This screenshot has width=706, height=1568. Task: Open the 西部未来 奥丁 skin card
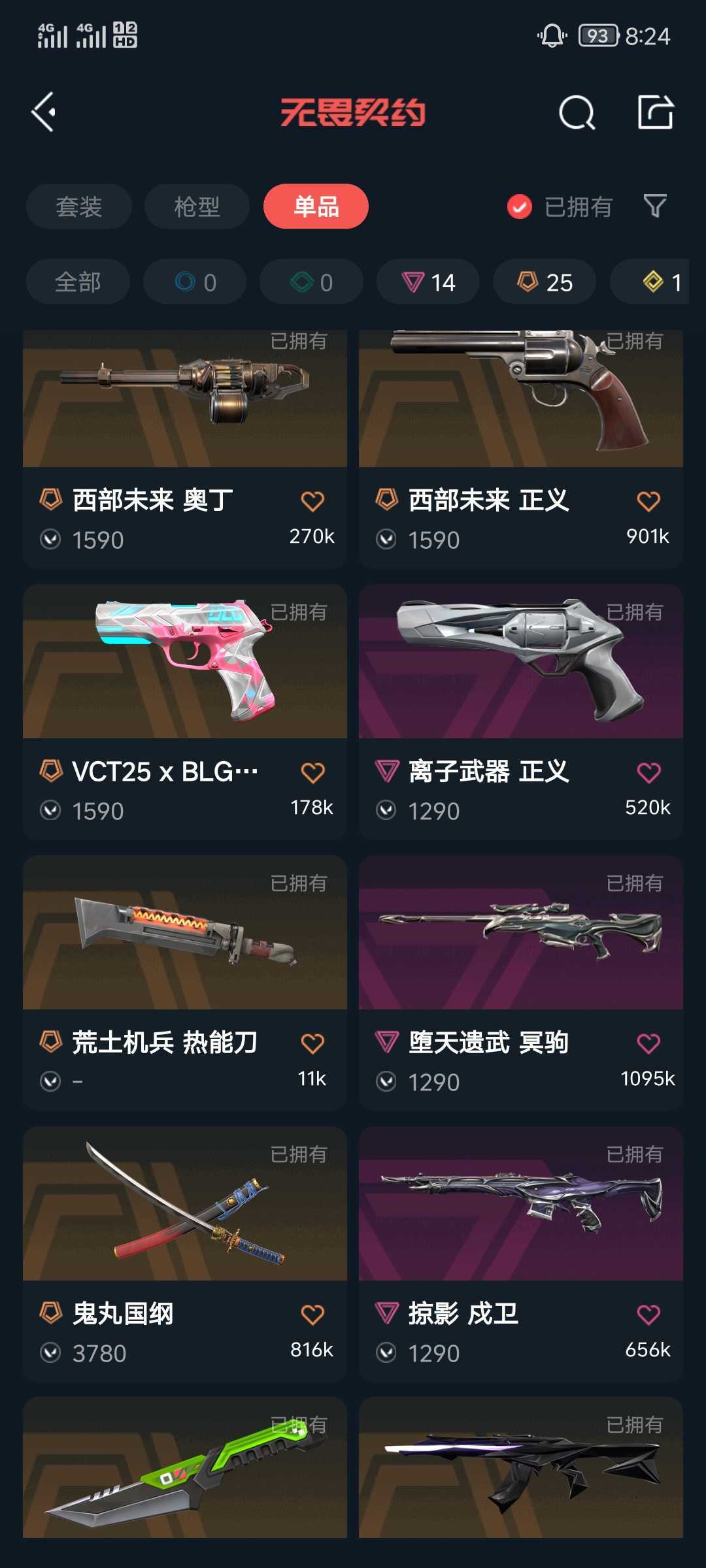pyautogui.click(x=184, y=405)
